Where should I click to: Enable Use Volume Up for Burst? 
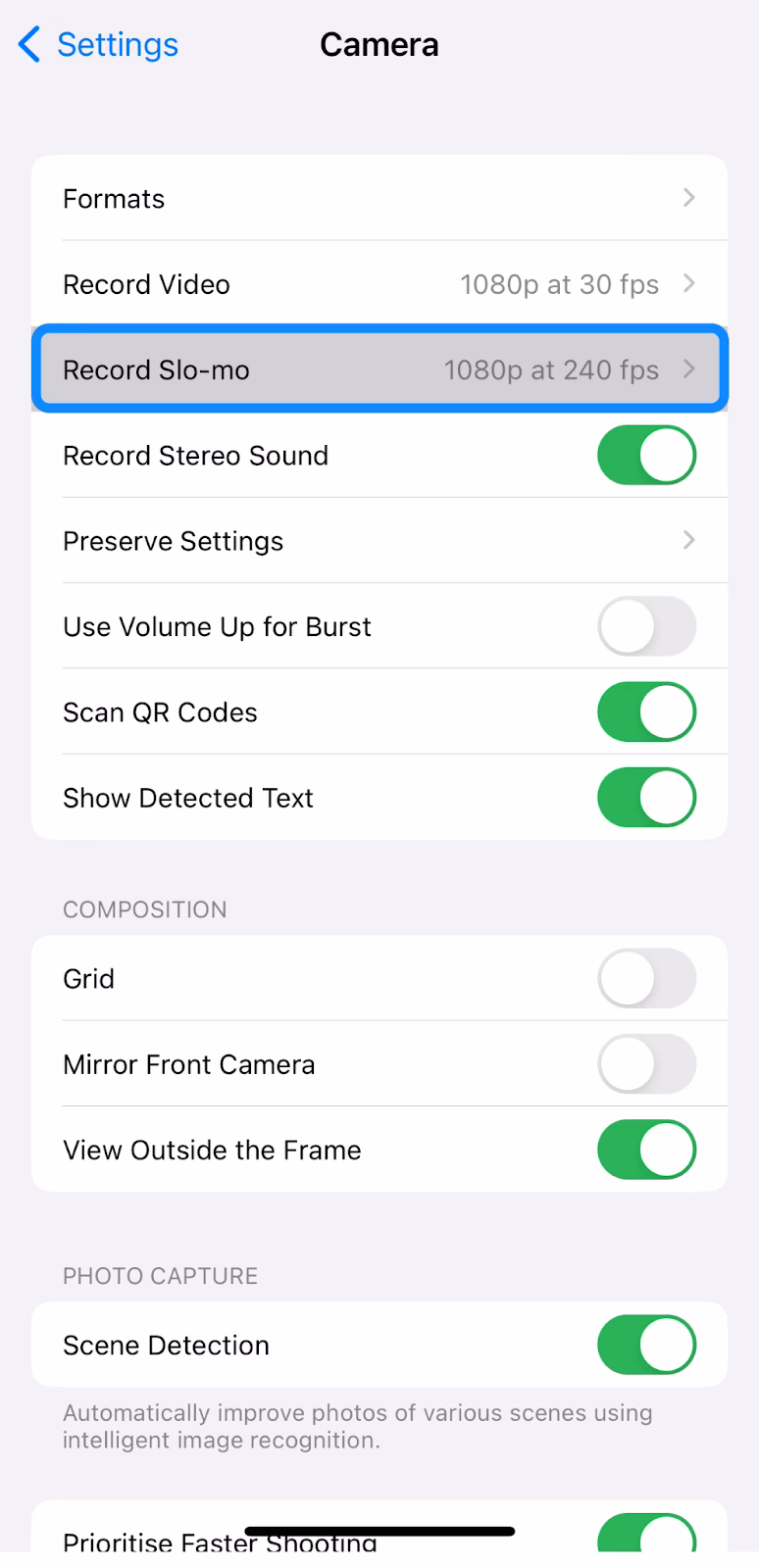coord(646,626)
